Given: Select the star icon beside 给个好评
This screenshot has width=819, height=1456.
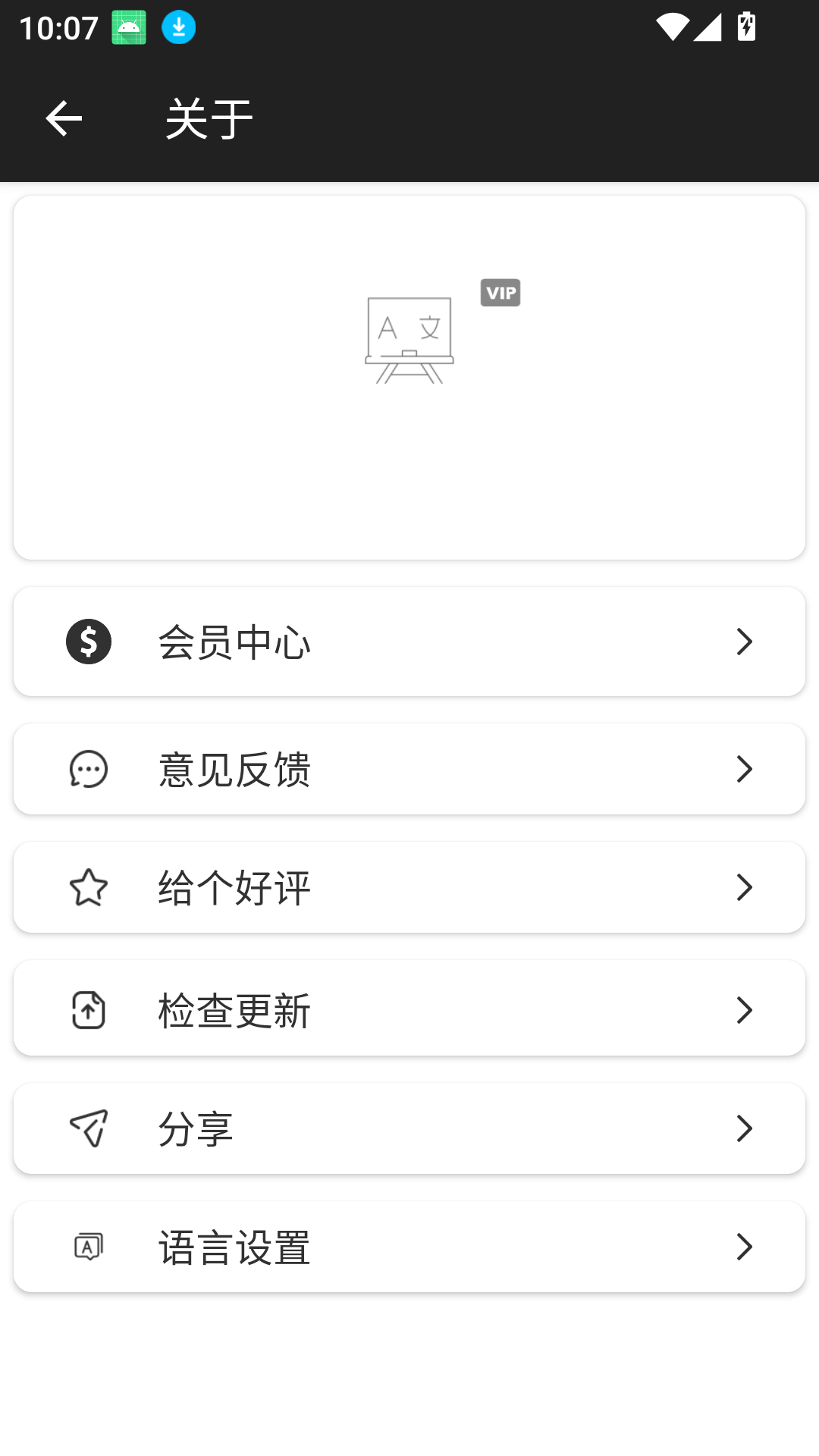Looking at the screenshot, I should 88,887.
